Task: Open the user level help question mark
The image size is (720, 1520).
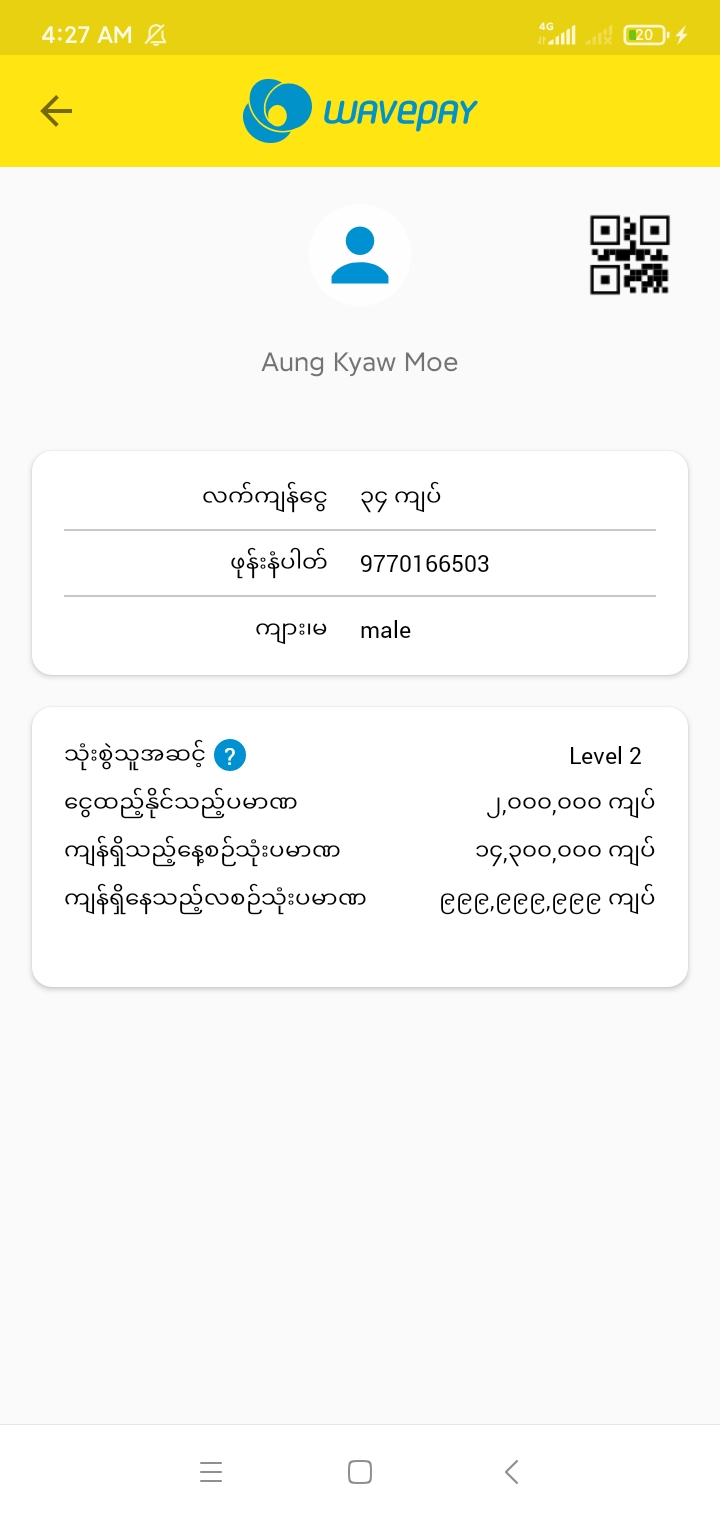Action: coord(230,755)
